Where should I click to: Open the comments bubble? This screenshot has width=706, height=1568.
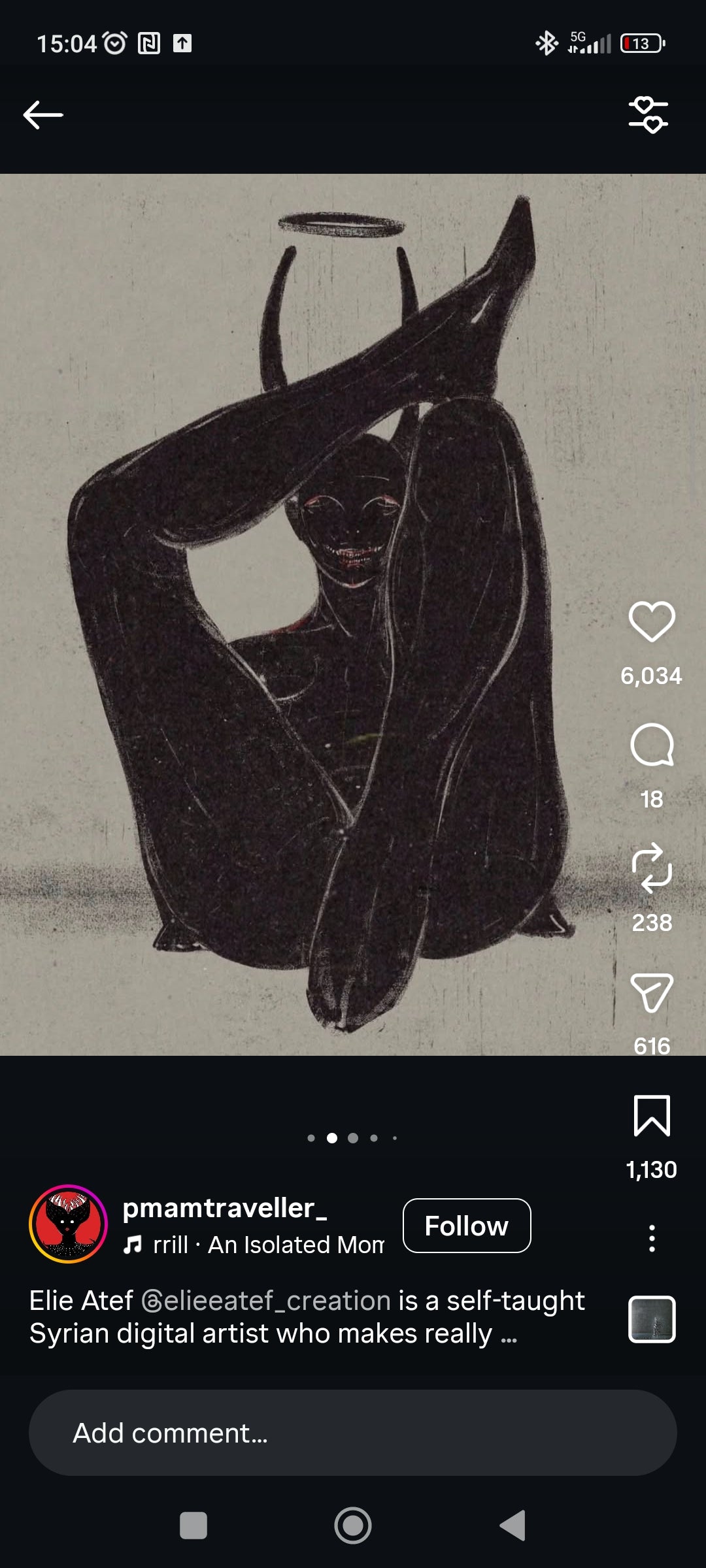(x=652, y=745)
